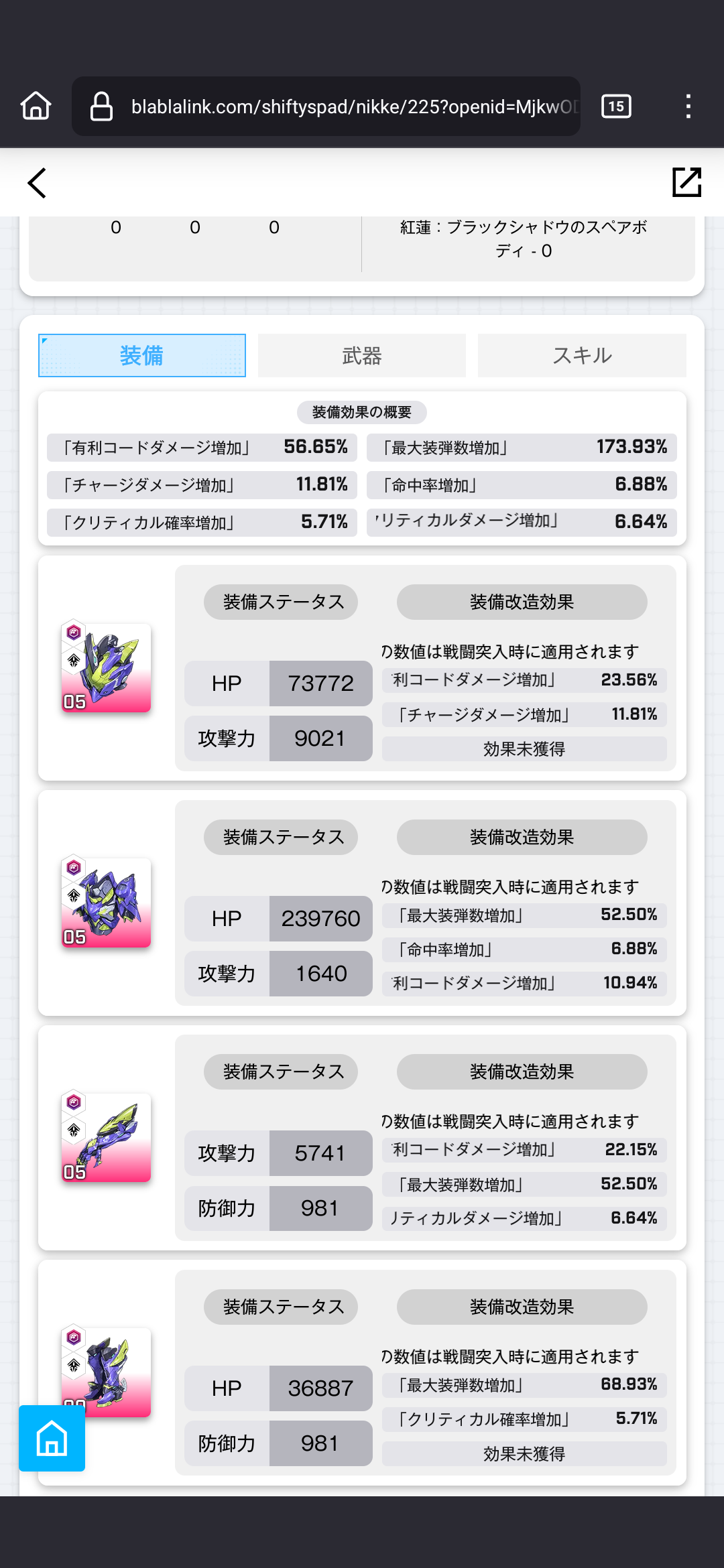Select the 装備 tab

[142, 356]
